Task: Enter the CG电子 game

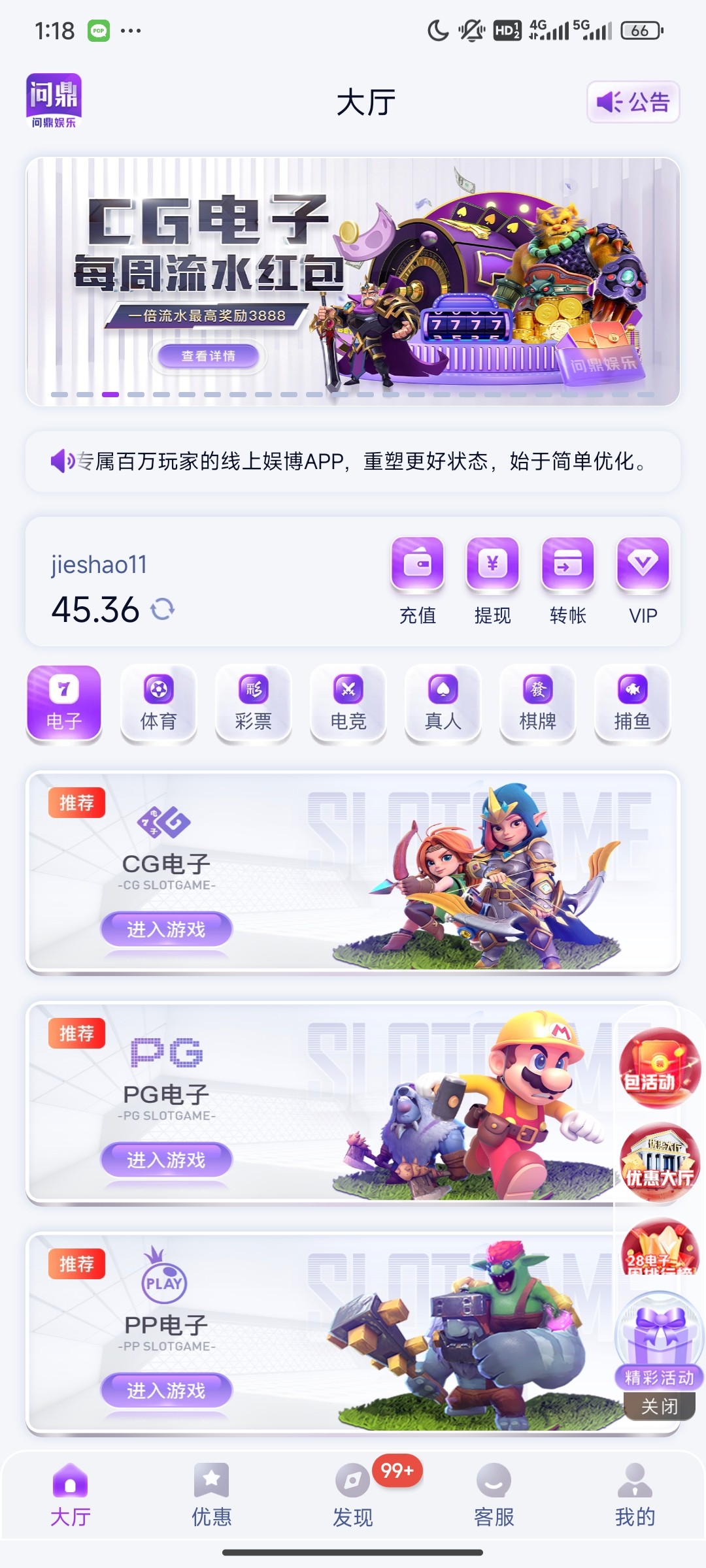Action: (166, 928)
